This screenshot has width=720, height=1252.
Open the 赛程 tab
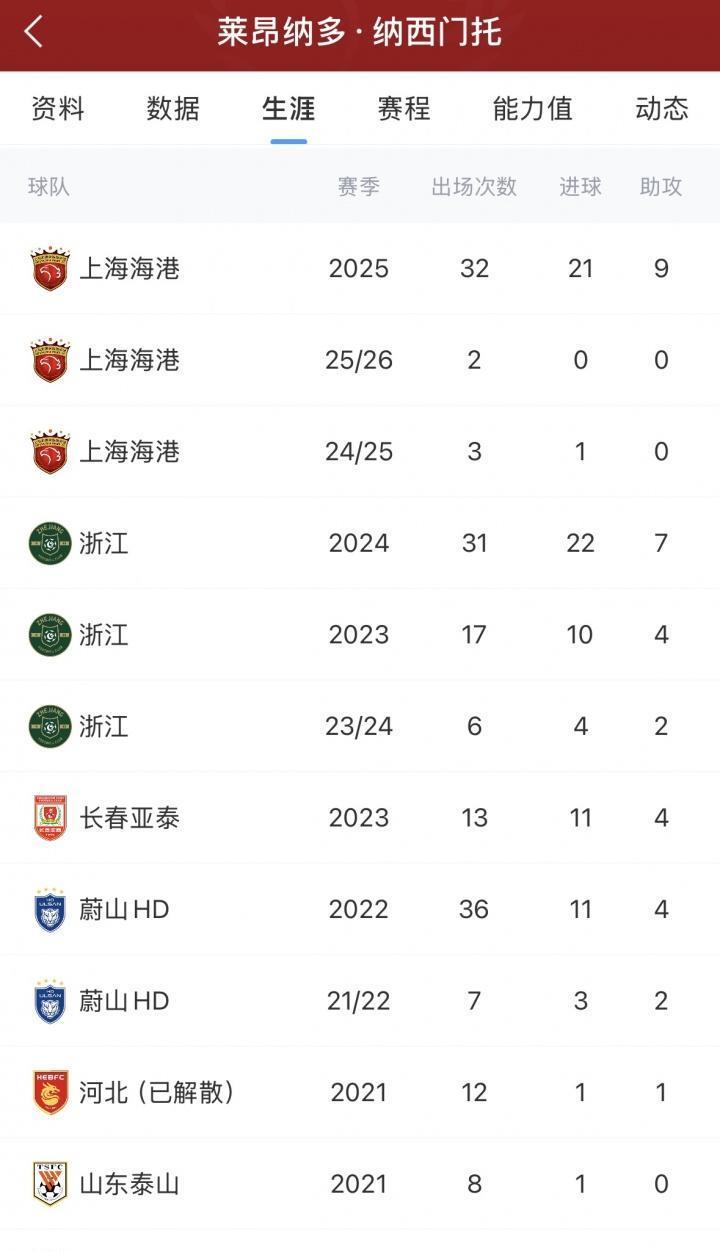404,108
